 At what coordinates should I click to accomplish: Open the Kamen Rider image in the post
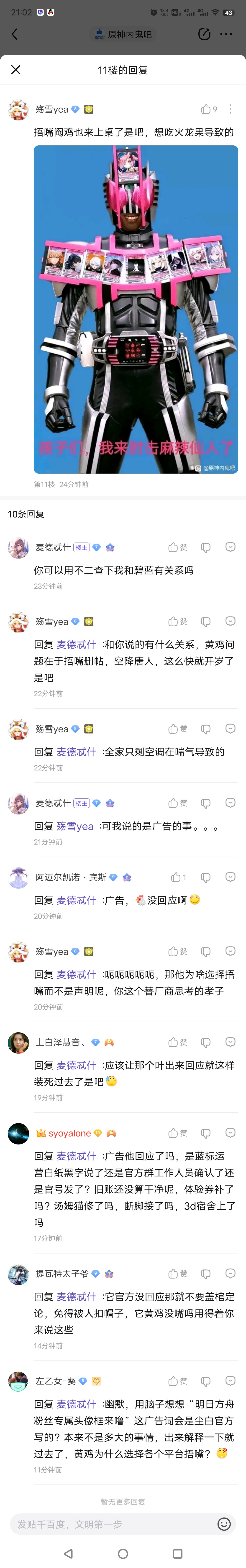(136, 309)
